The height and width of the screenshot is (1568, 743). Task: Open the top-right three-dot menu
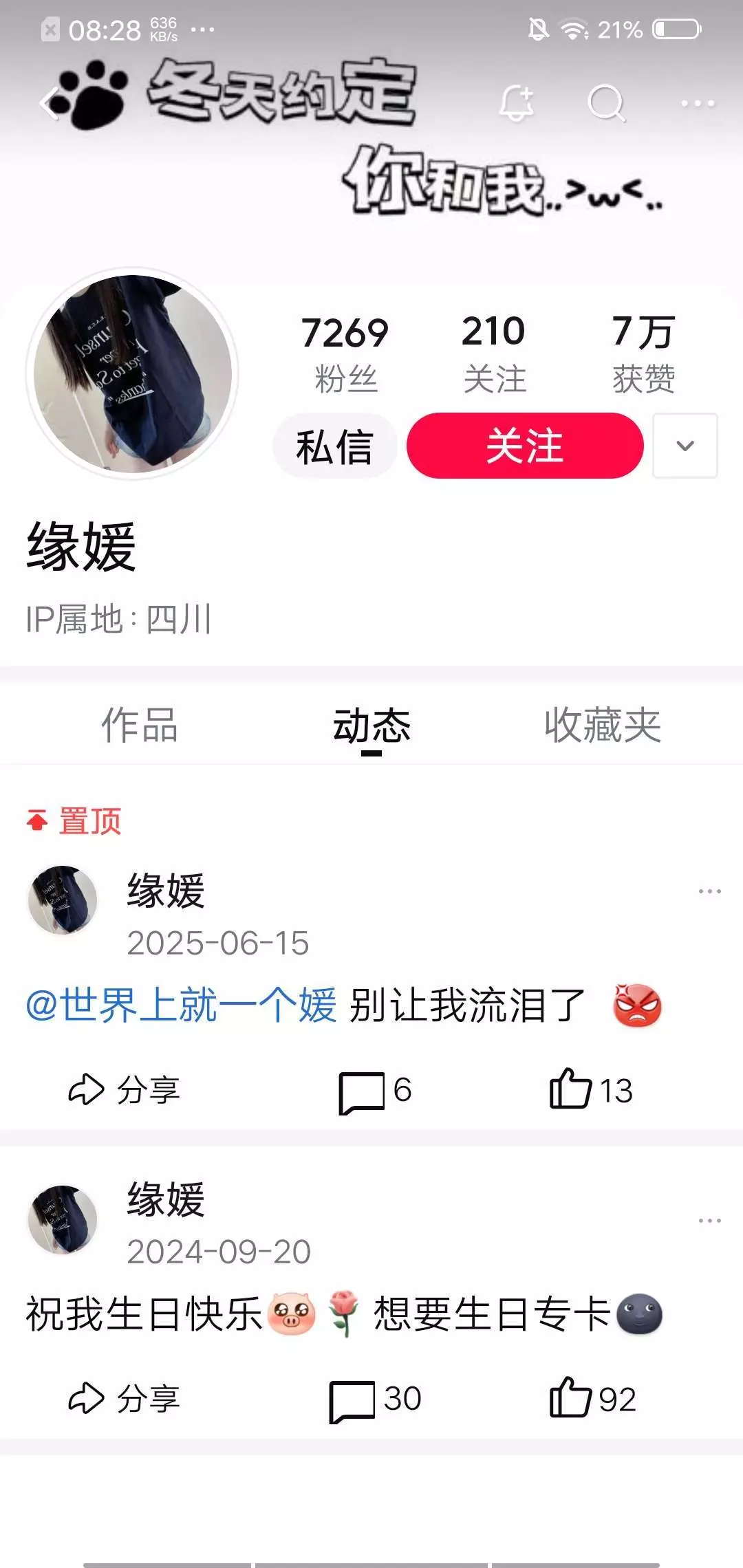click(698, 104)
